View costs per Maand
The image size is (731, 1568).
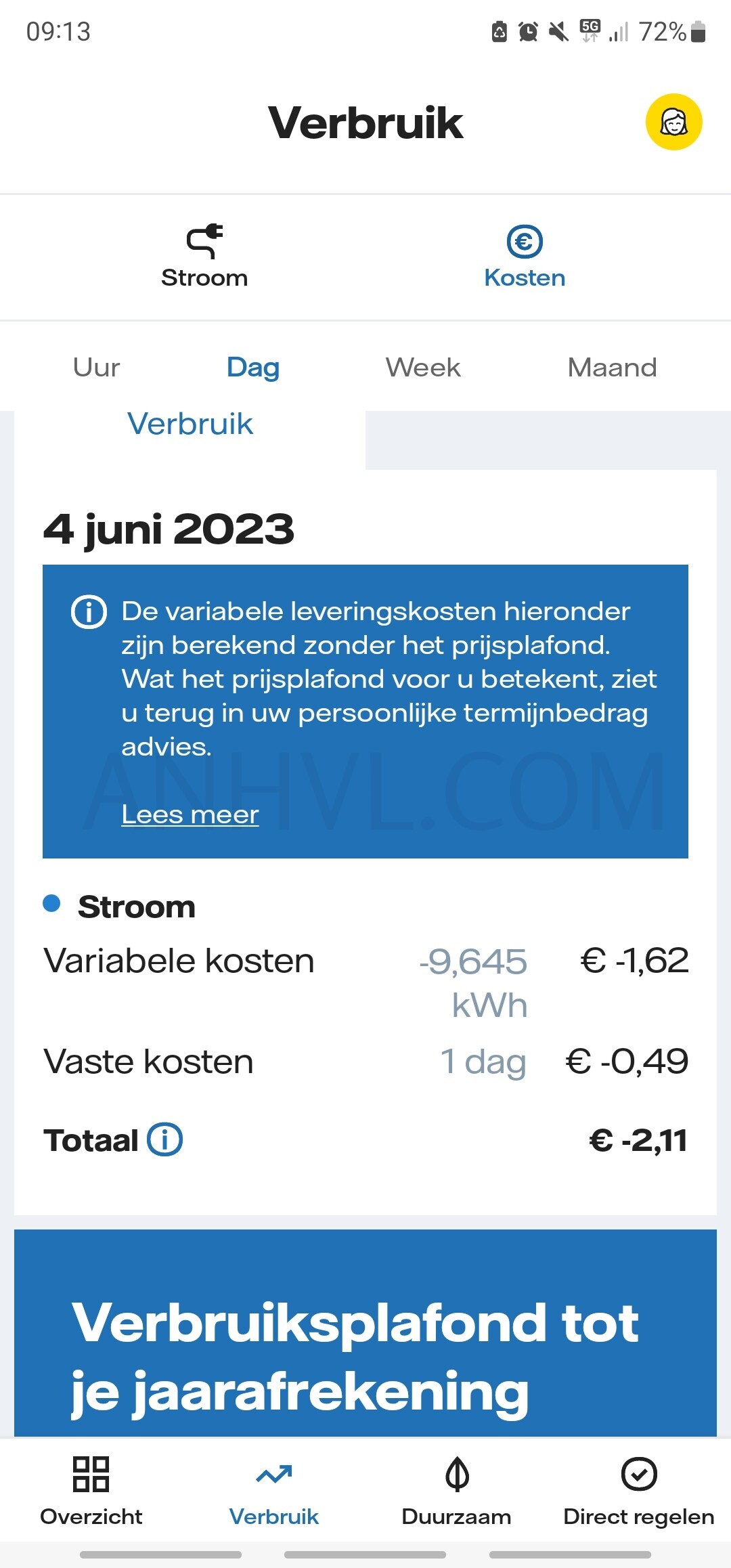click(x=612, y=368)
